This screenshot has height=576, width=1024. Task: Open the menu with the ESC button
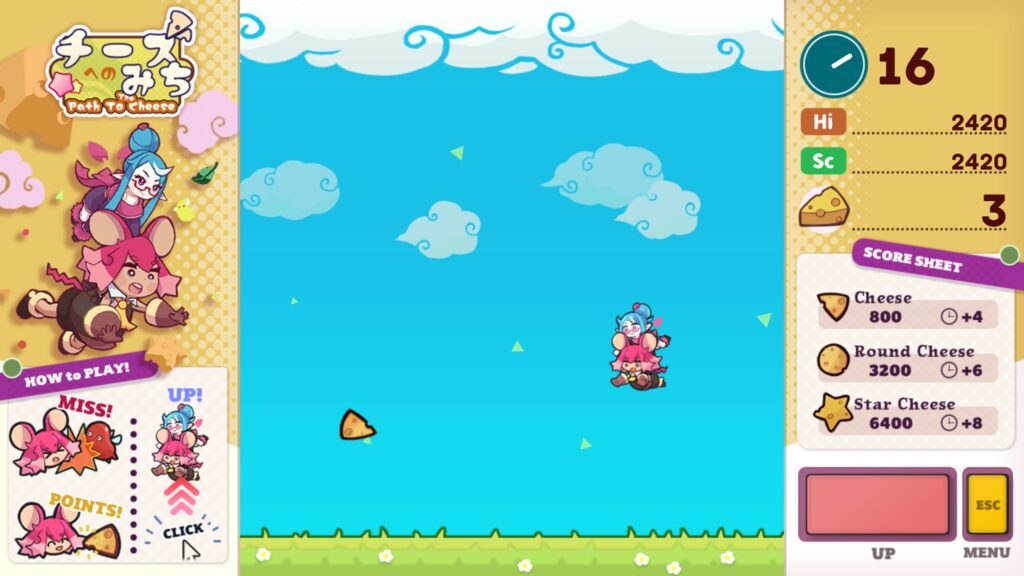[987, 504]
